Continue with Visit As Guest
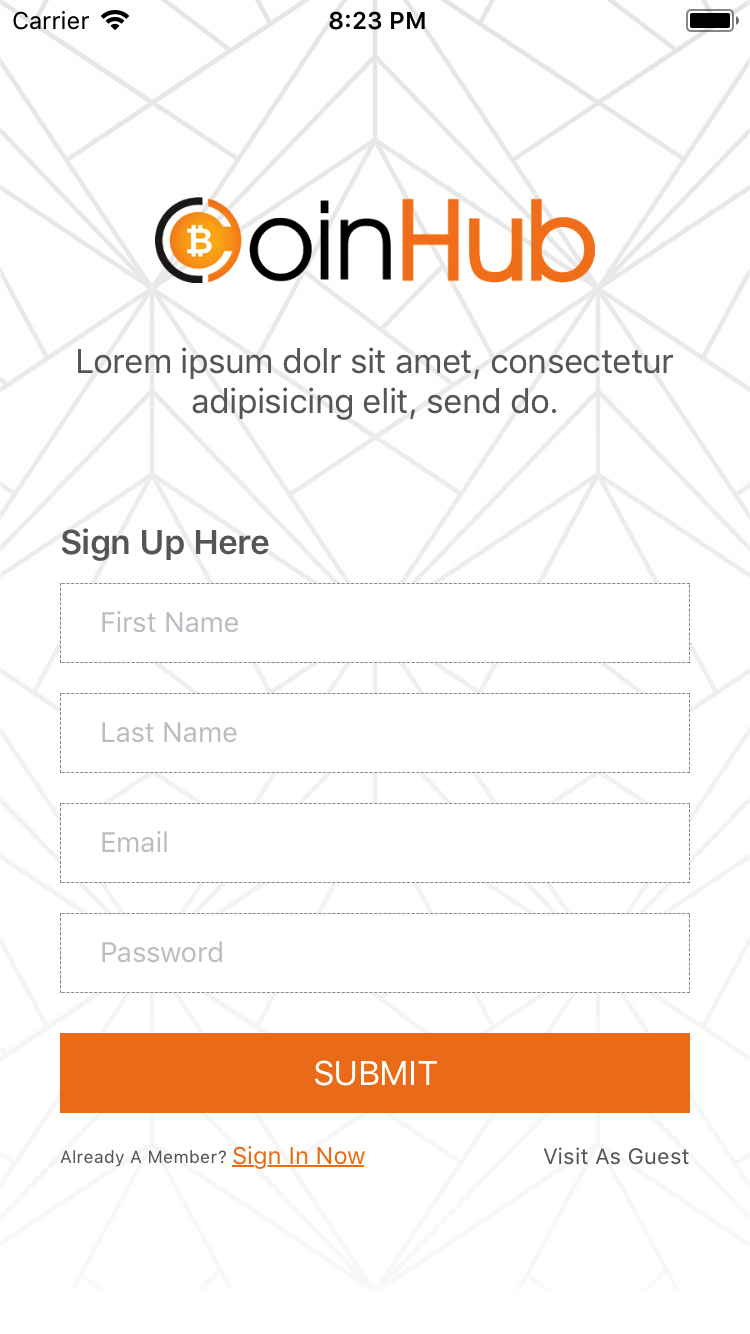This screenshot has height=1334, width=750. [616, 1157]
